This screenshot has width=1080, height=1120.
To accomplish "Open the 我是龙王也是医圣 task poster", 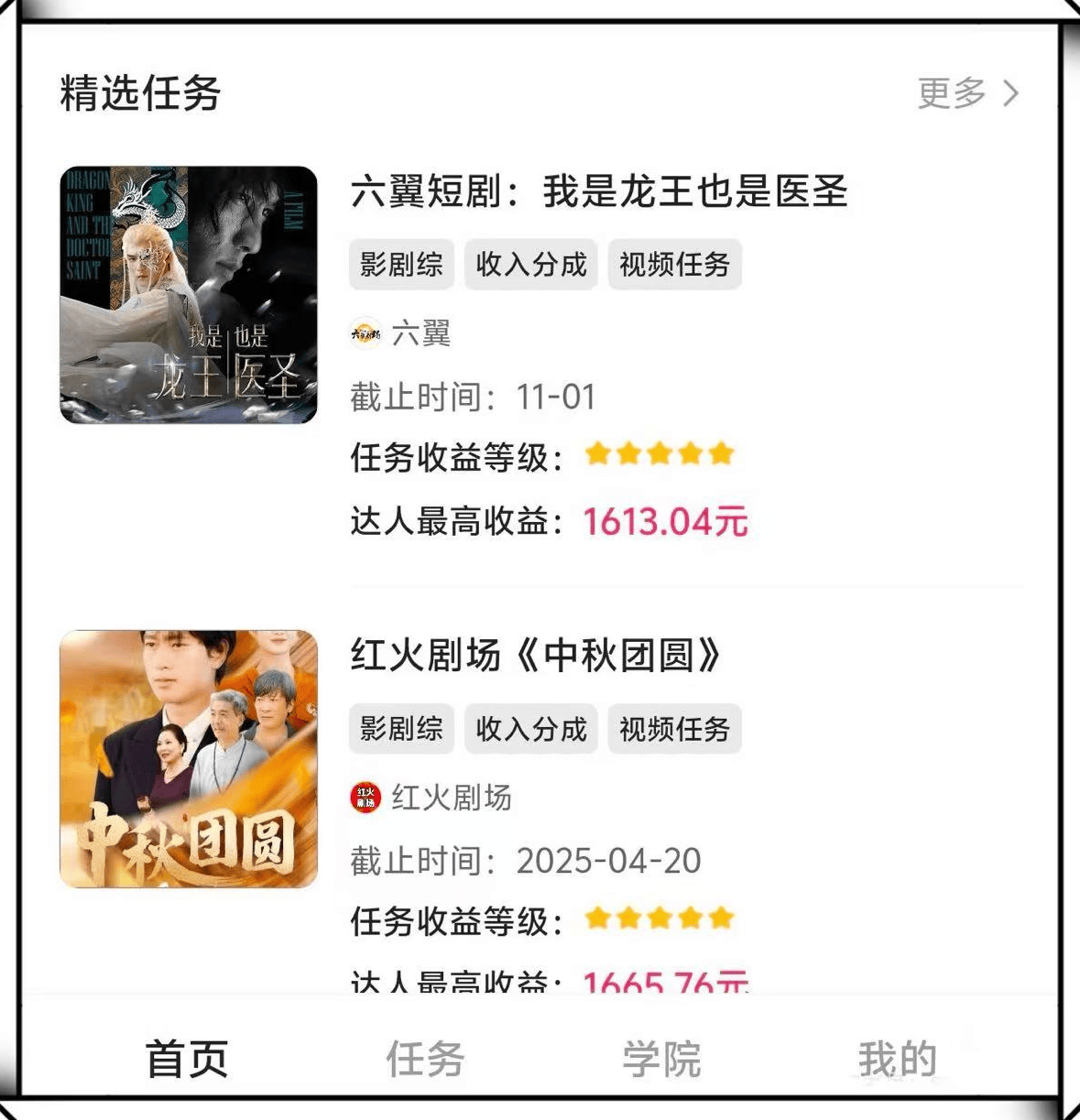I will (189, 295).
